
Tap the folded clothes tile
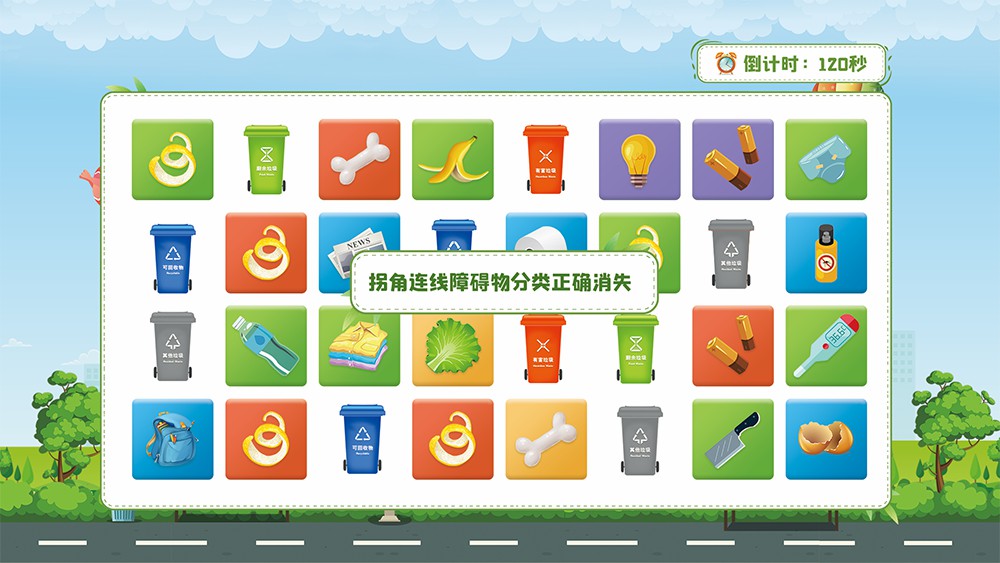[x=359, y=346]
